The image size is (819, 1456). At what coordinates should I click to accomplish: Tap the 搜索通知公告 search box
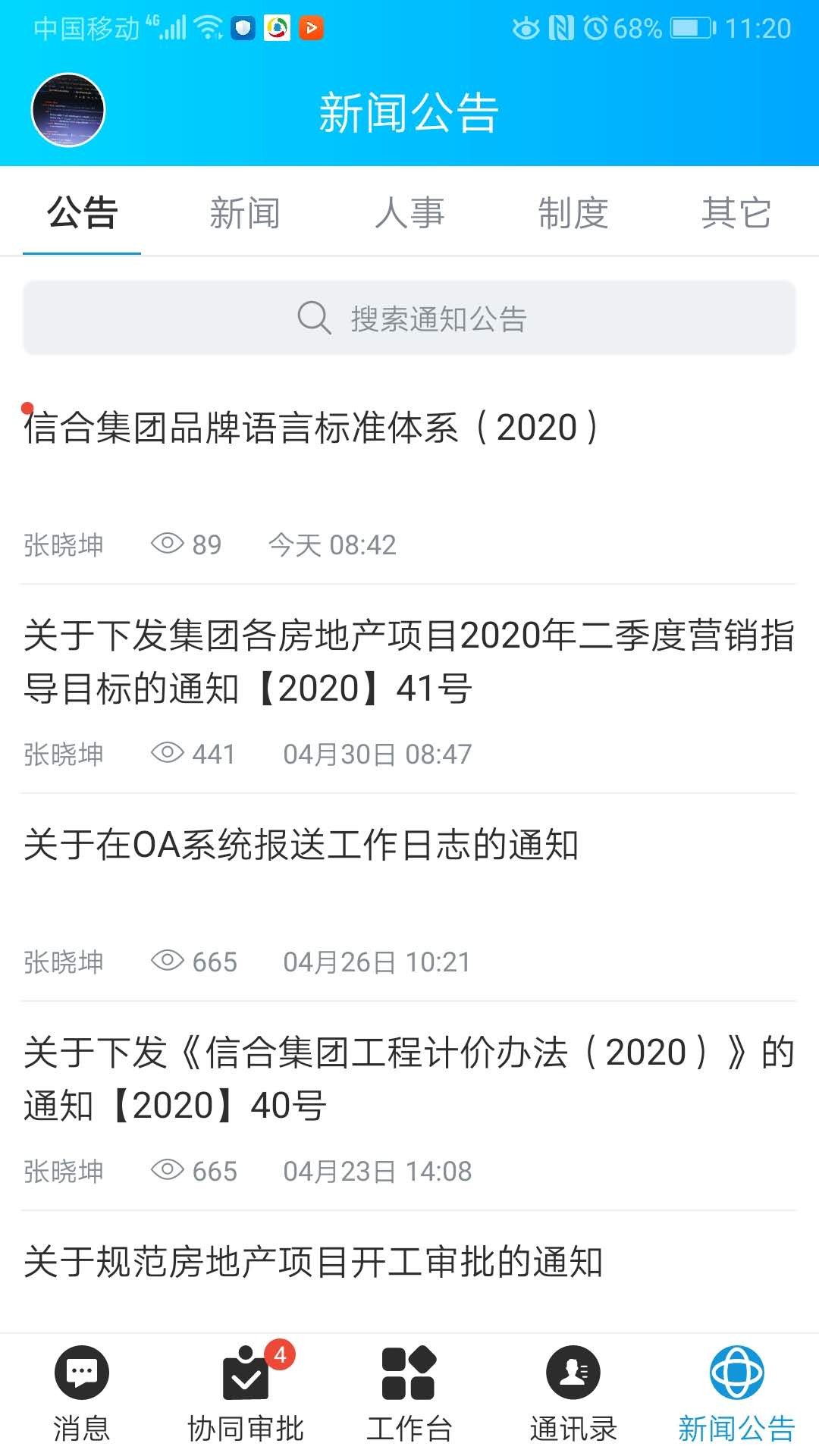pos(409,318)
